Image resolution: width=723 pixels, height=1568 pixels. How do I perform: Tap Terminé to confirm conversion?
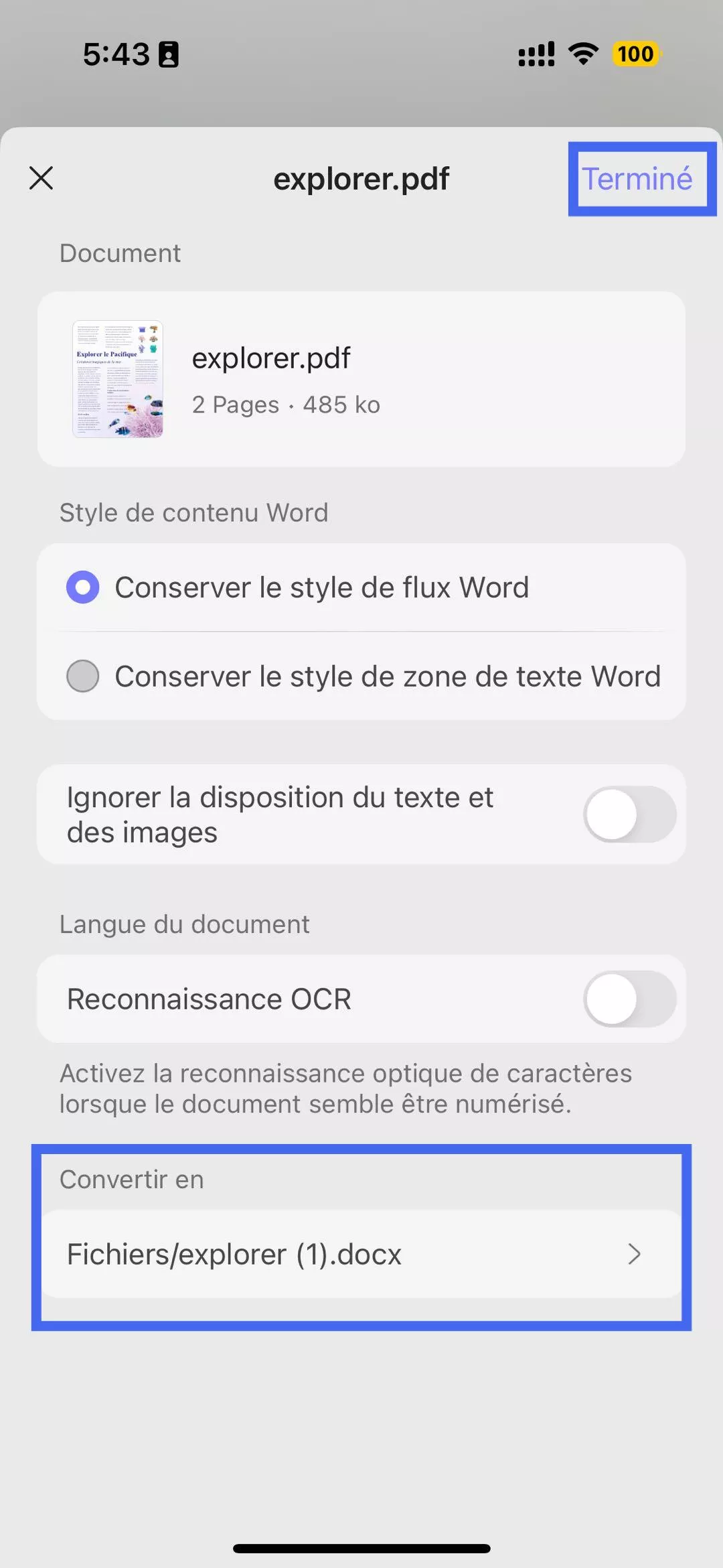point(637,179)
